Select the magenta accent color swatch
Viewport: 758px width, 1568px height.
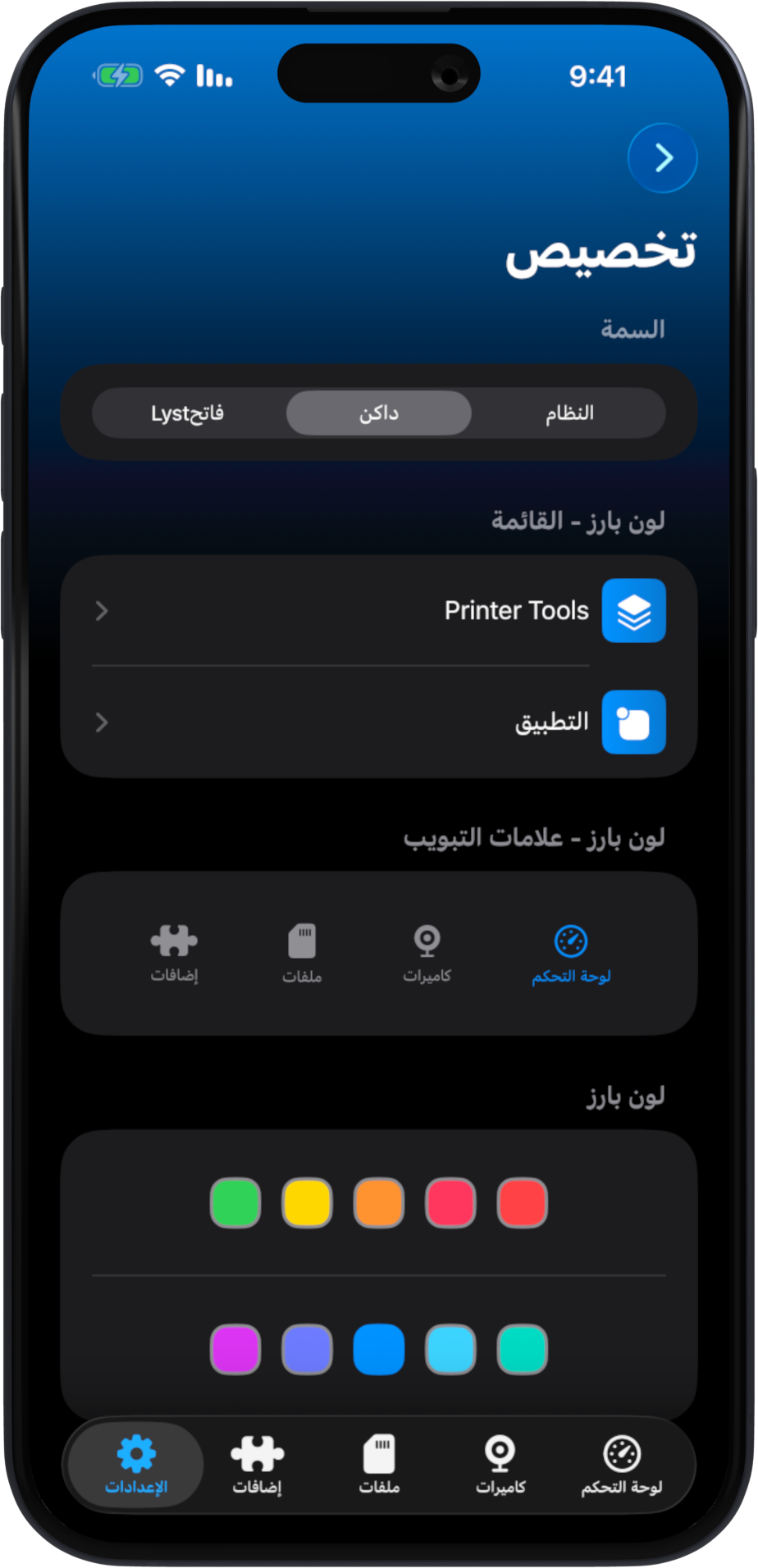coord(235,1349)
